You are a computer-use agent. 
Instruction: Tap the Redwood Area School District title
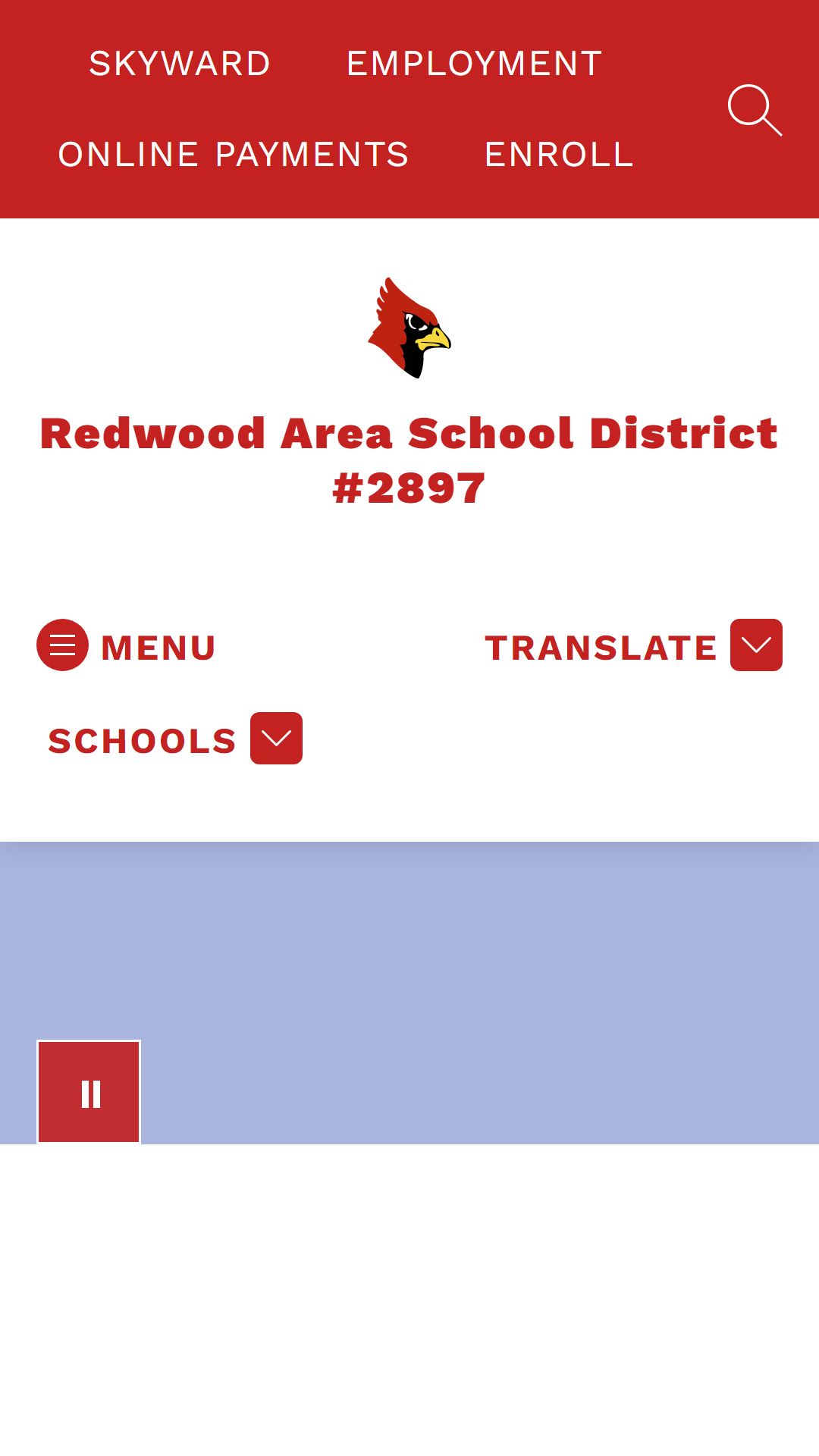coord(409,460)
